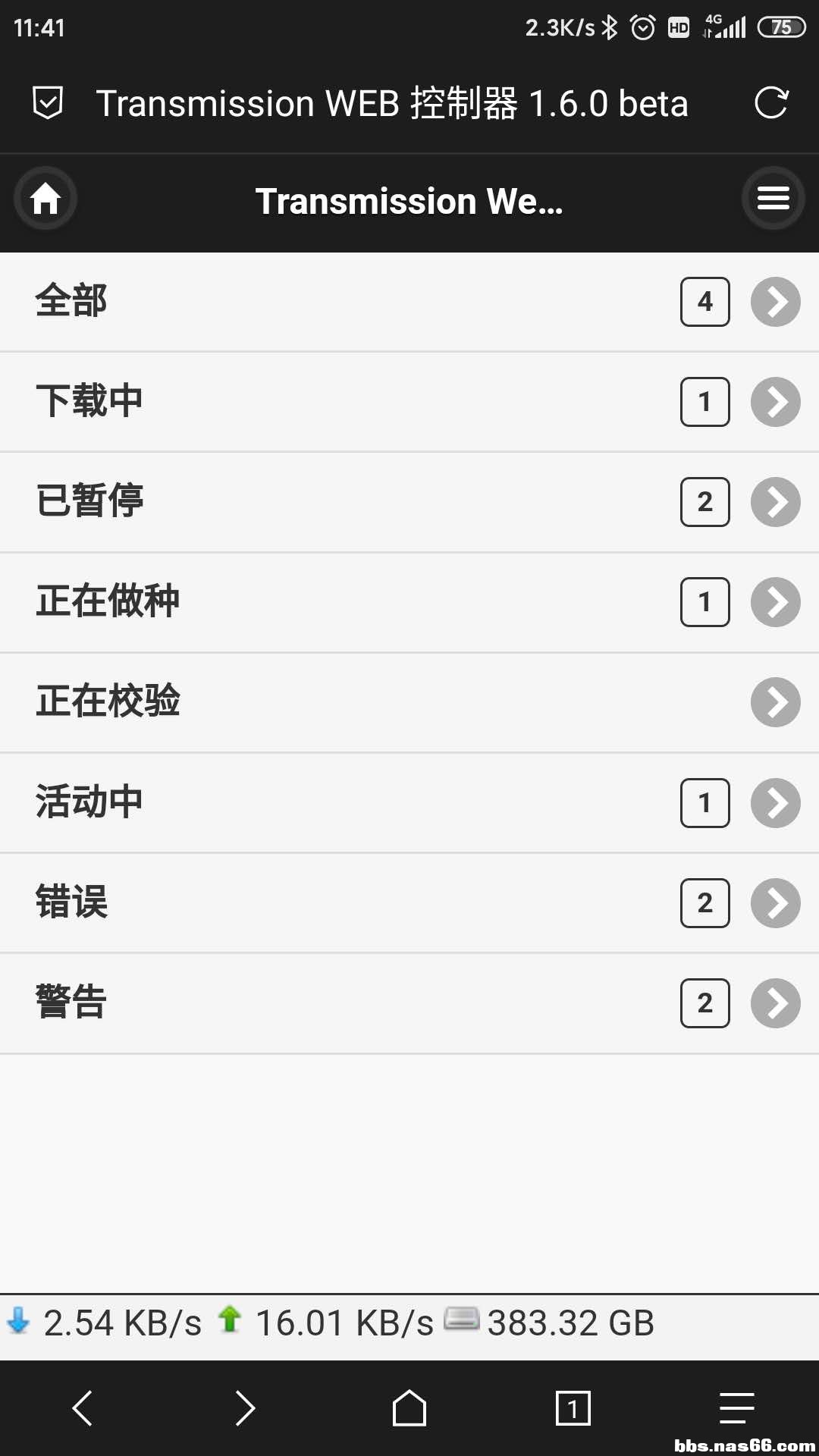Open the 全部 torrent list

pyautogui.click(x=409, y=302)
